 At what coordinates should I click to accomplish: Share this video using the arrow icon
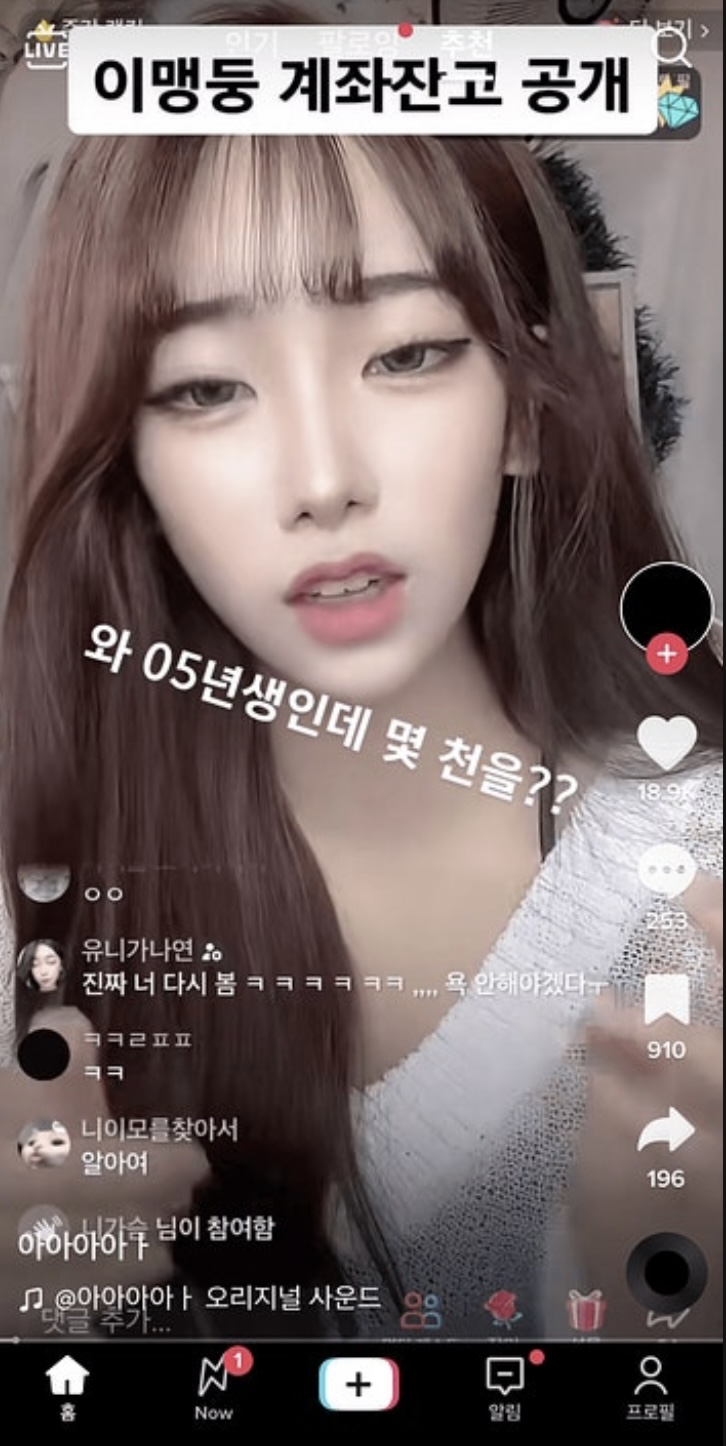point(667,1129)
